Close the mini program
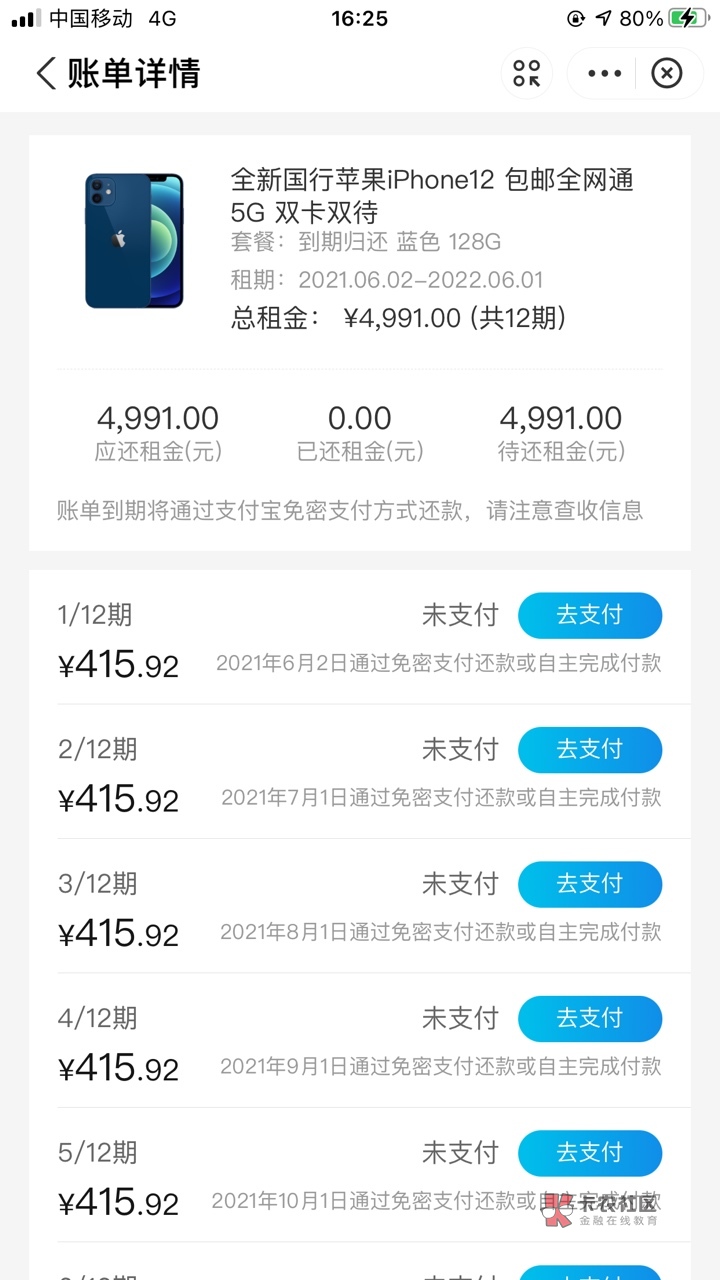Image resolution: width=720 pixels, height=1280 pixels. (x=666, y=73)
